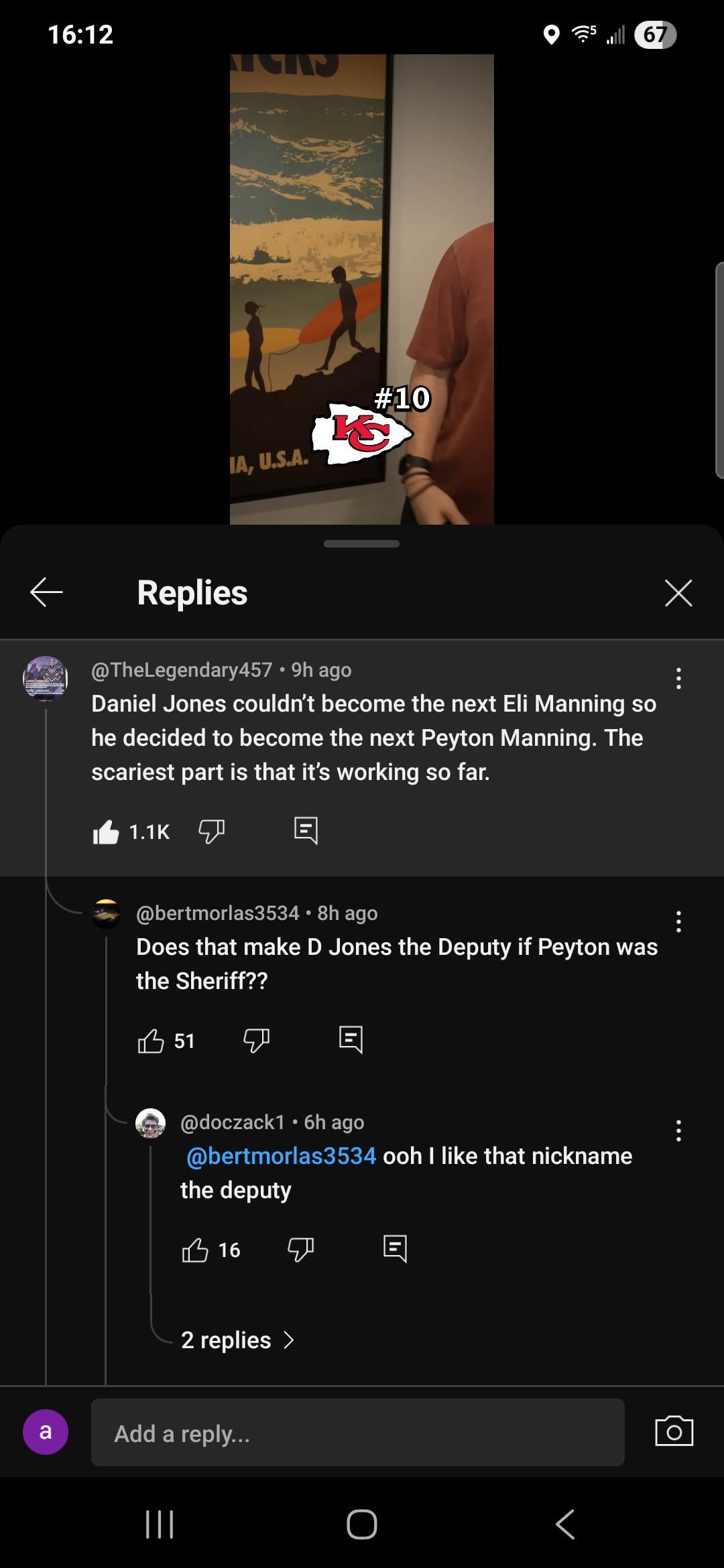Like TheLegendary457's comment
This screenshot has height=1568, width=724.
click(x=106, y=832)
